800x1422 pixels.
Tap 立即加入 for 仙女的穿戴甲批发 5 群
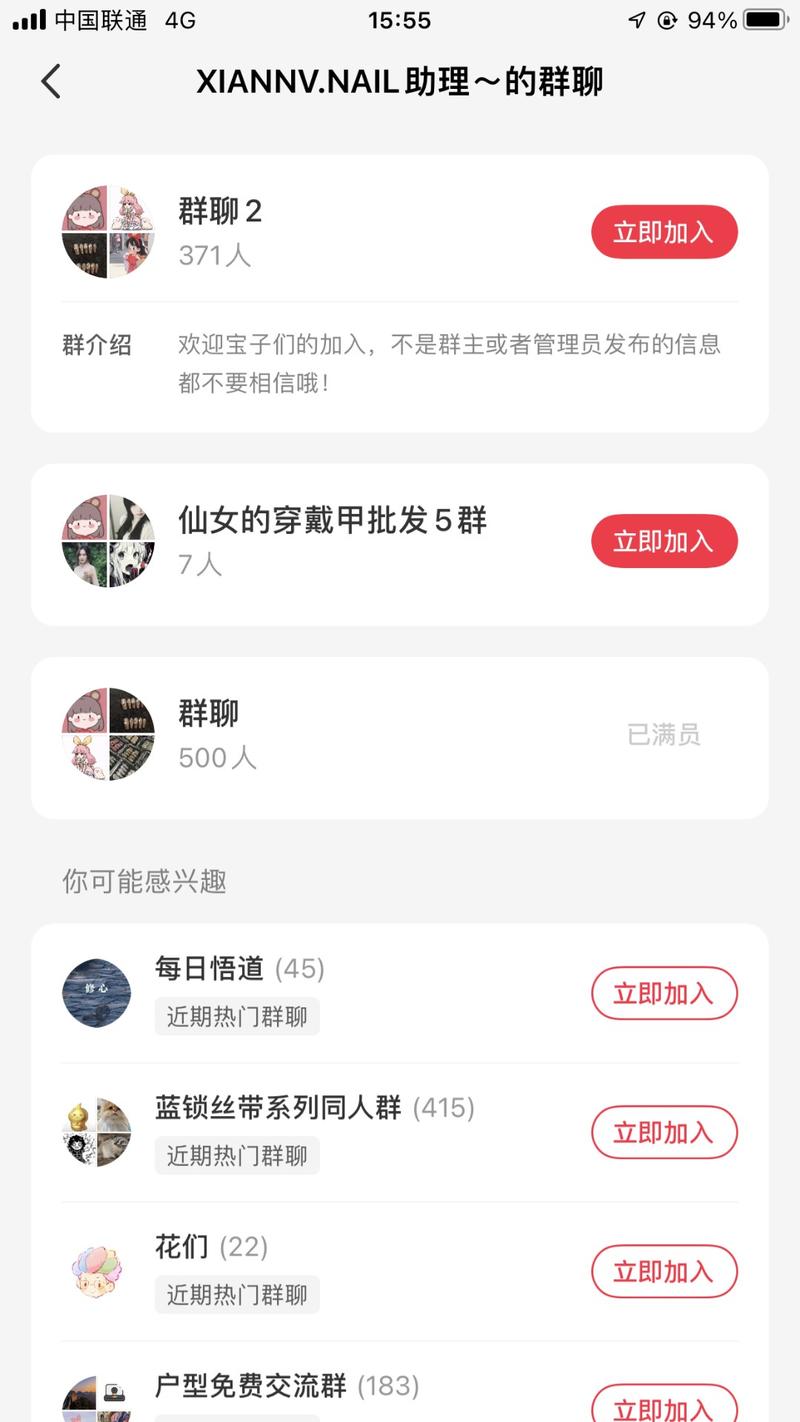(664, 541)
